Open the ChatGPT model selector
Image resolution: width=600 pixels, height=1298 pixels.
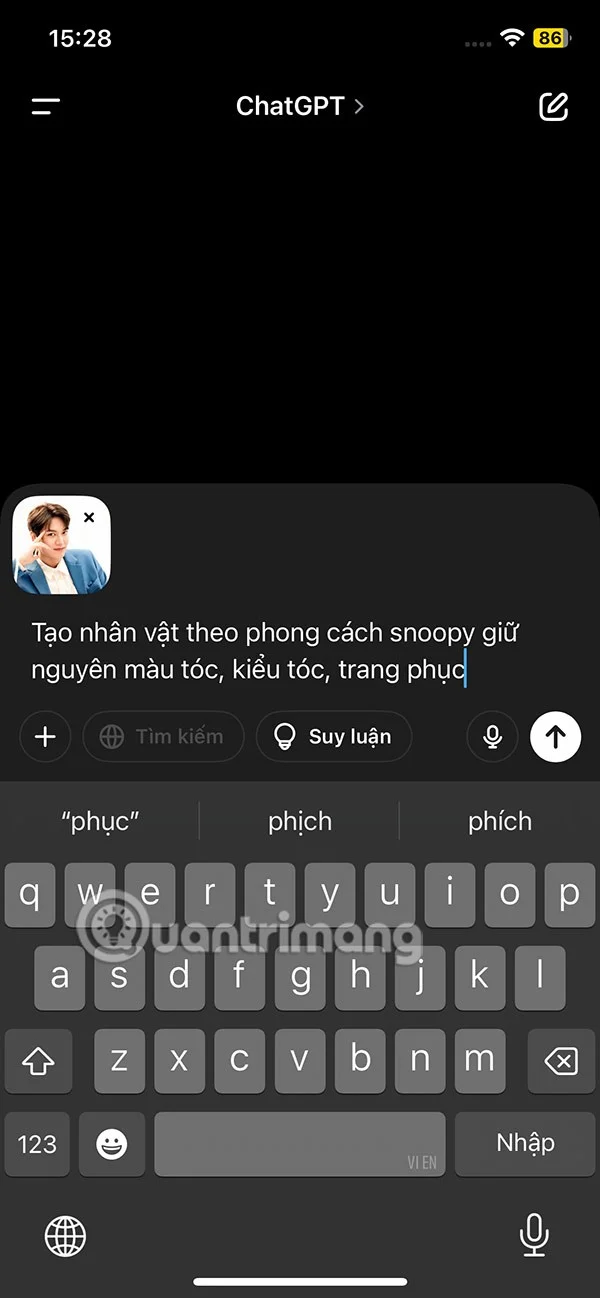299,106
